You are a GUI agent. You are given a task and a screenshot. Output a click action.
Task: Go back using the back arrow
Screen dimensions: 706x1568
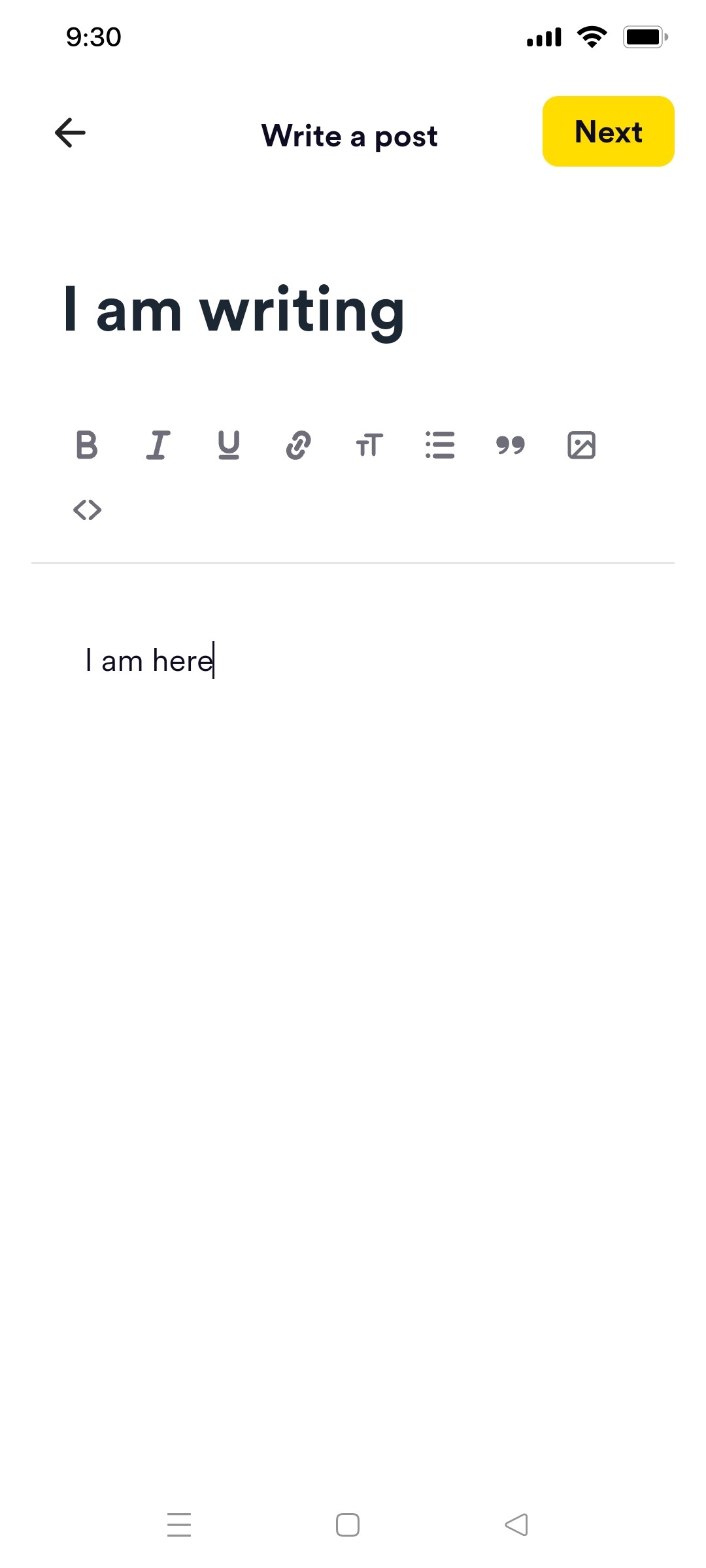point(70,133)
